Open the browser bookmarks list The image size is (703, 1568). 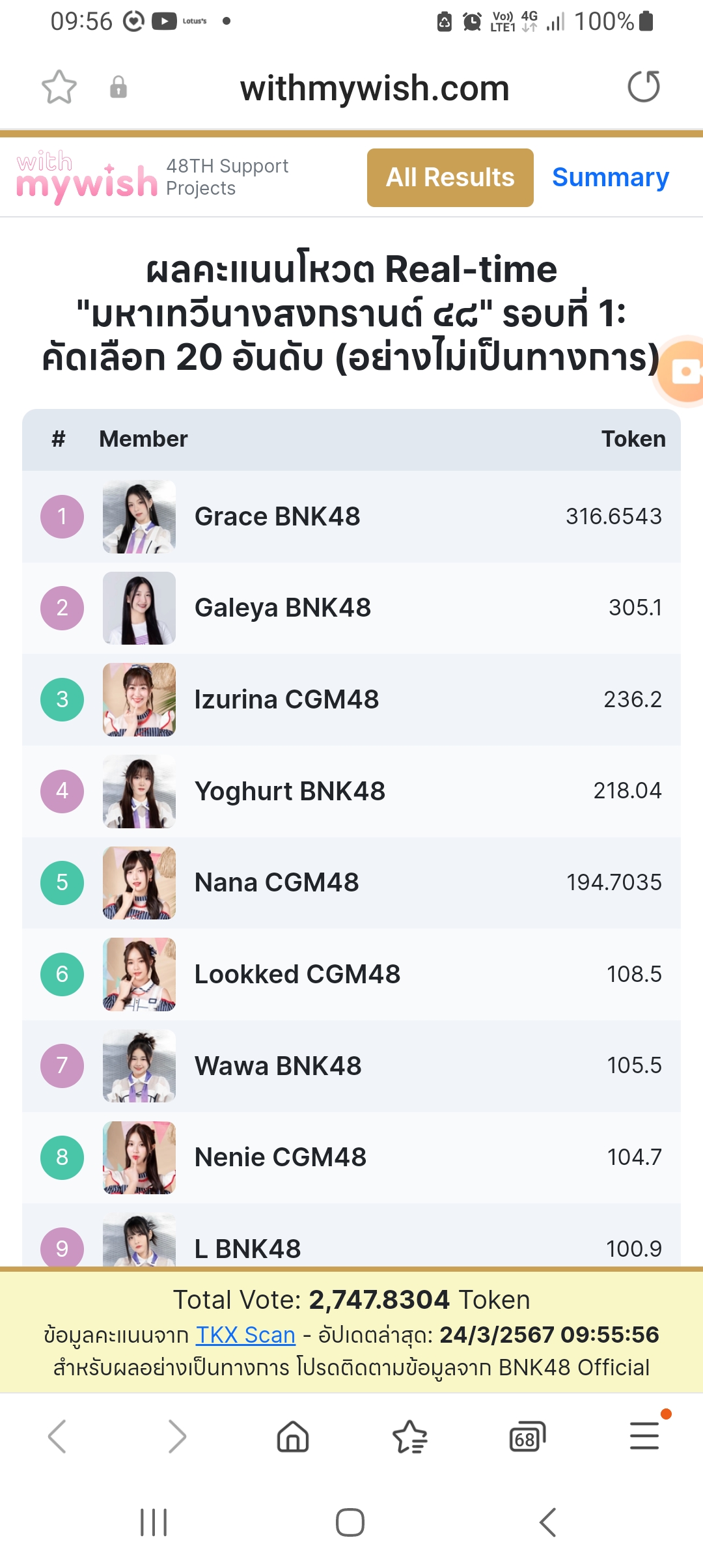(x=410, y=1436)
